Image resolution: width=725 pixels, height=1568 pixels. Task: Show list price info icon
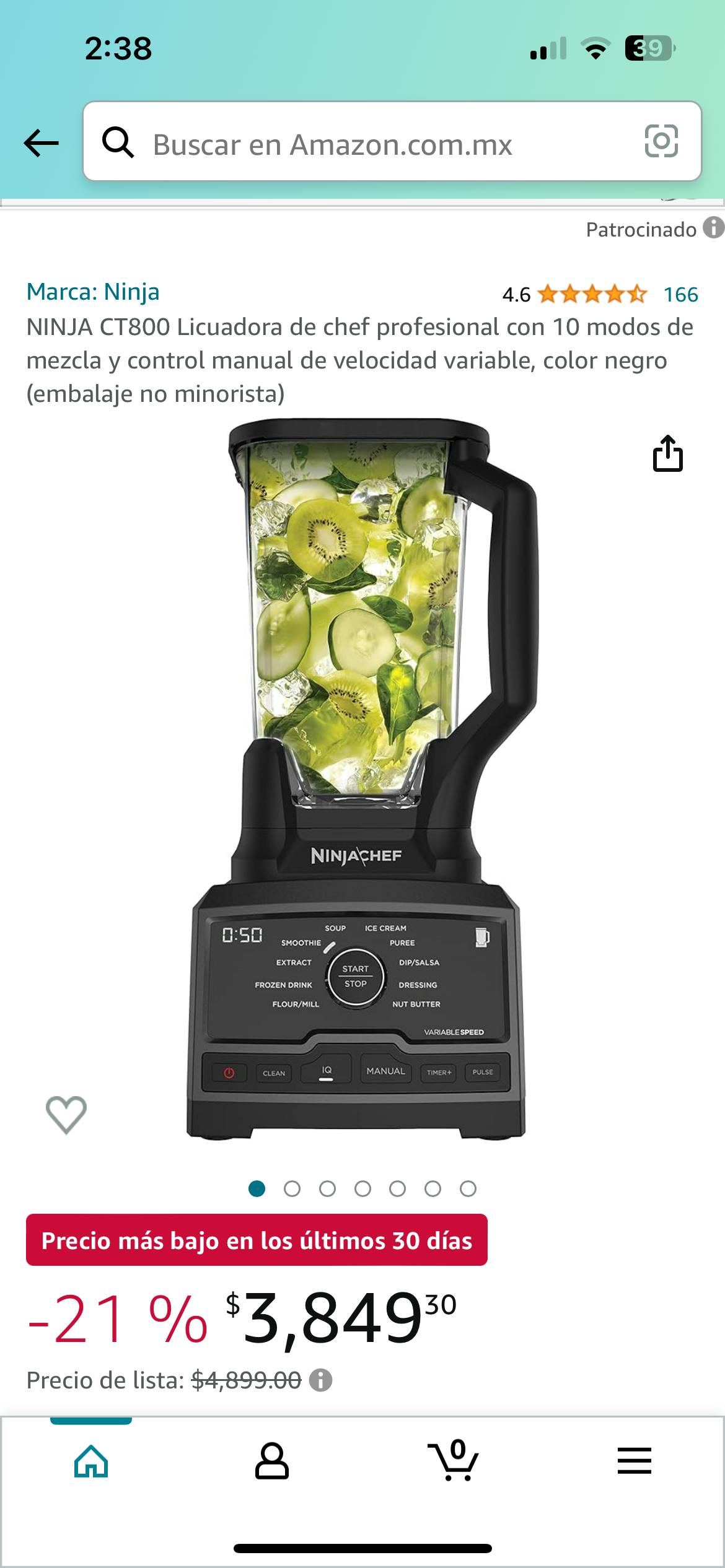(320, 1380)
